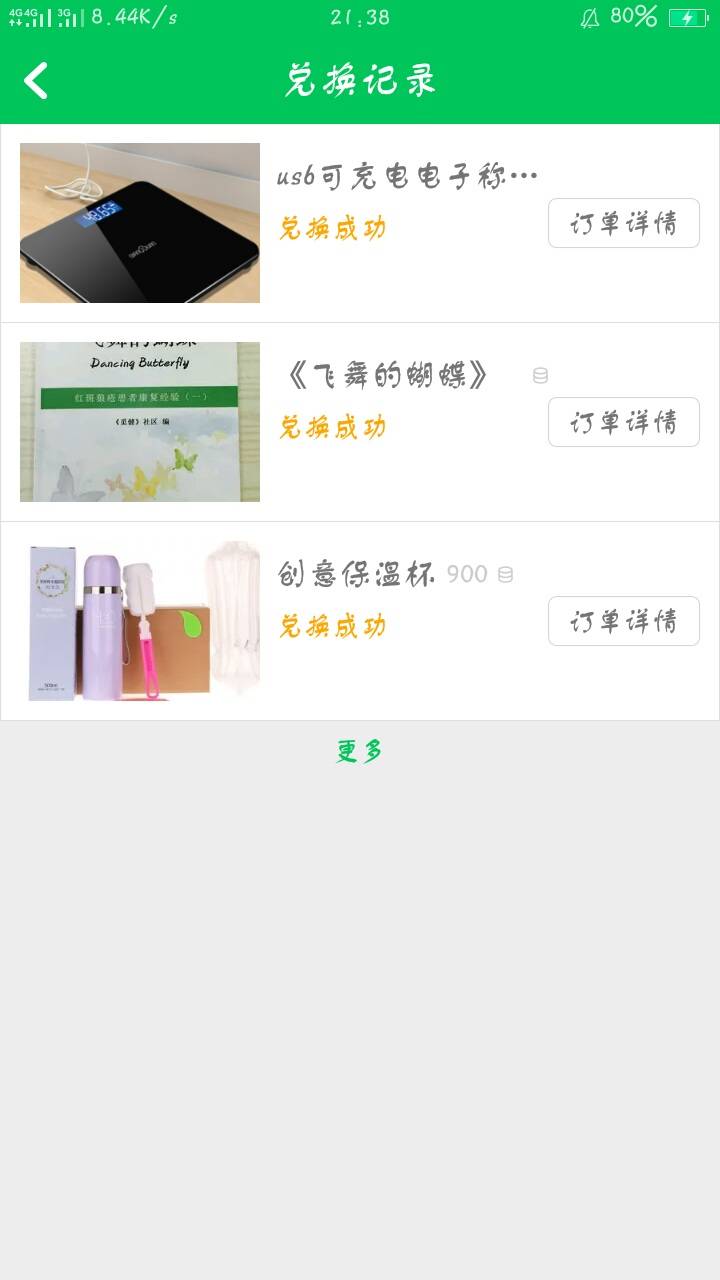Select the 创意保温杯 product image
The height and width of the screenshot is (1280, 720).
140,621
